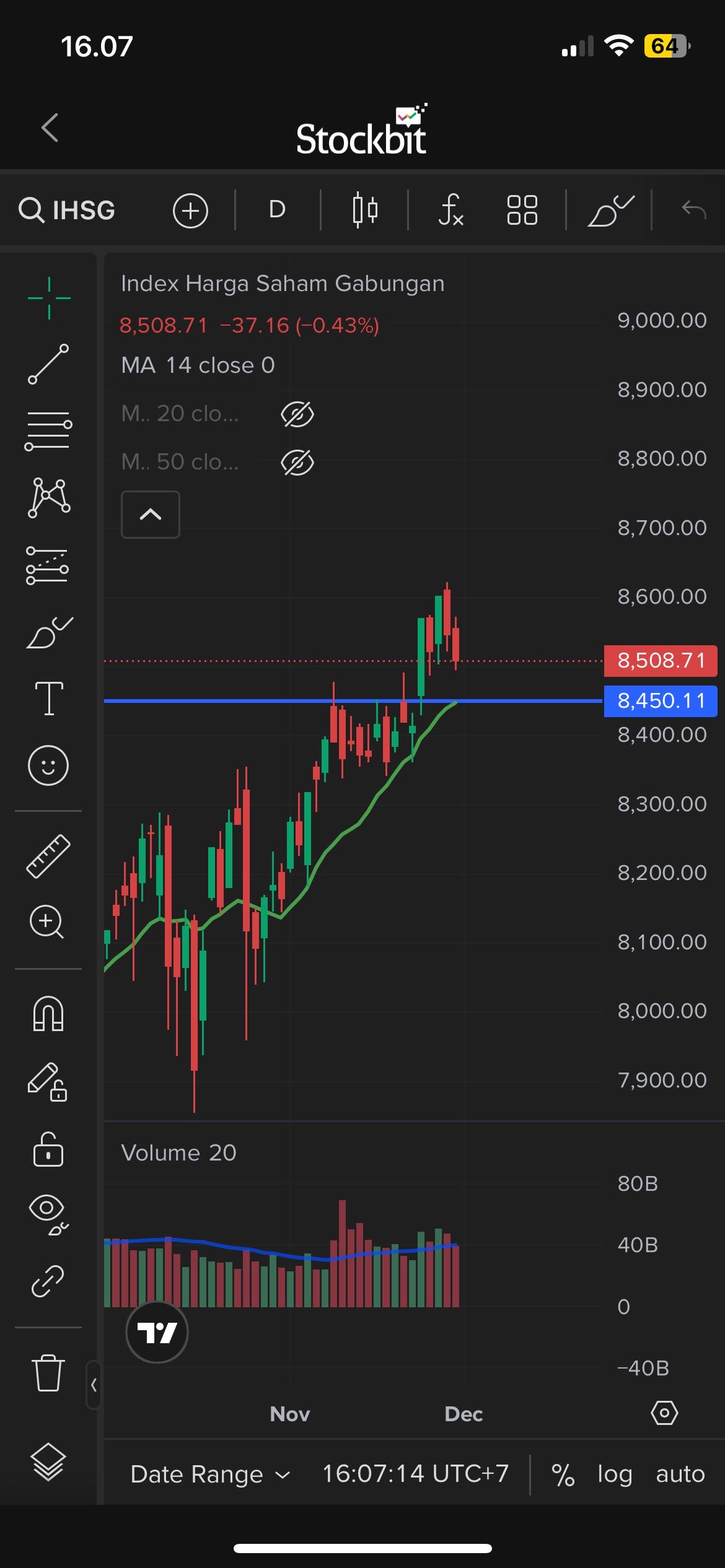Open chart settings gear
Image resolution: width=725 pixels, height=1568 pixels.
tap(664, 1413)
